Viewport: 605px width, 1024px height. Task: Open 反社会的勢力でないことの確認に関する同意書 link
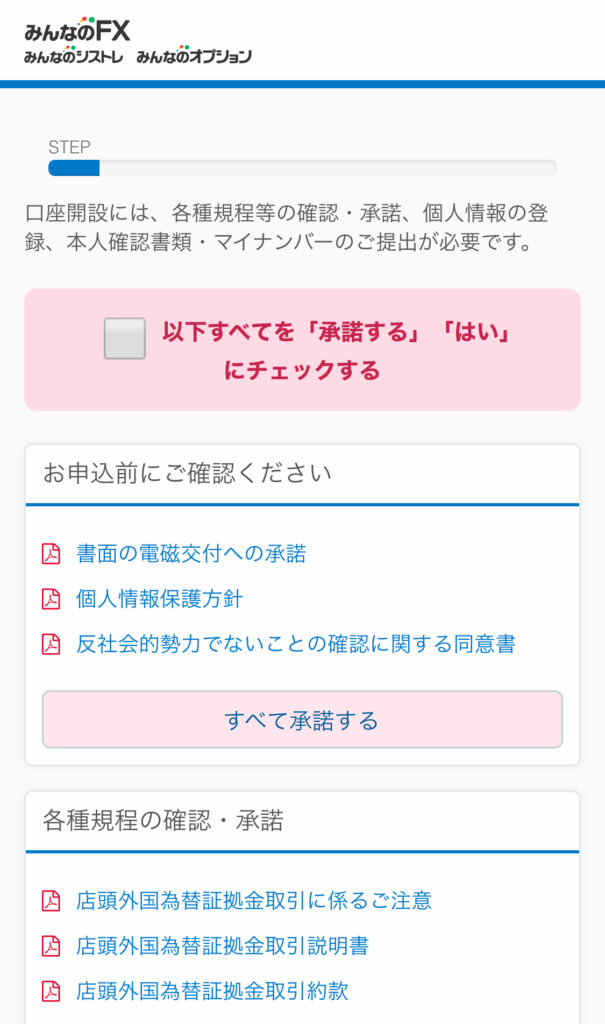tap(296, 644)
